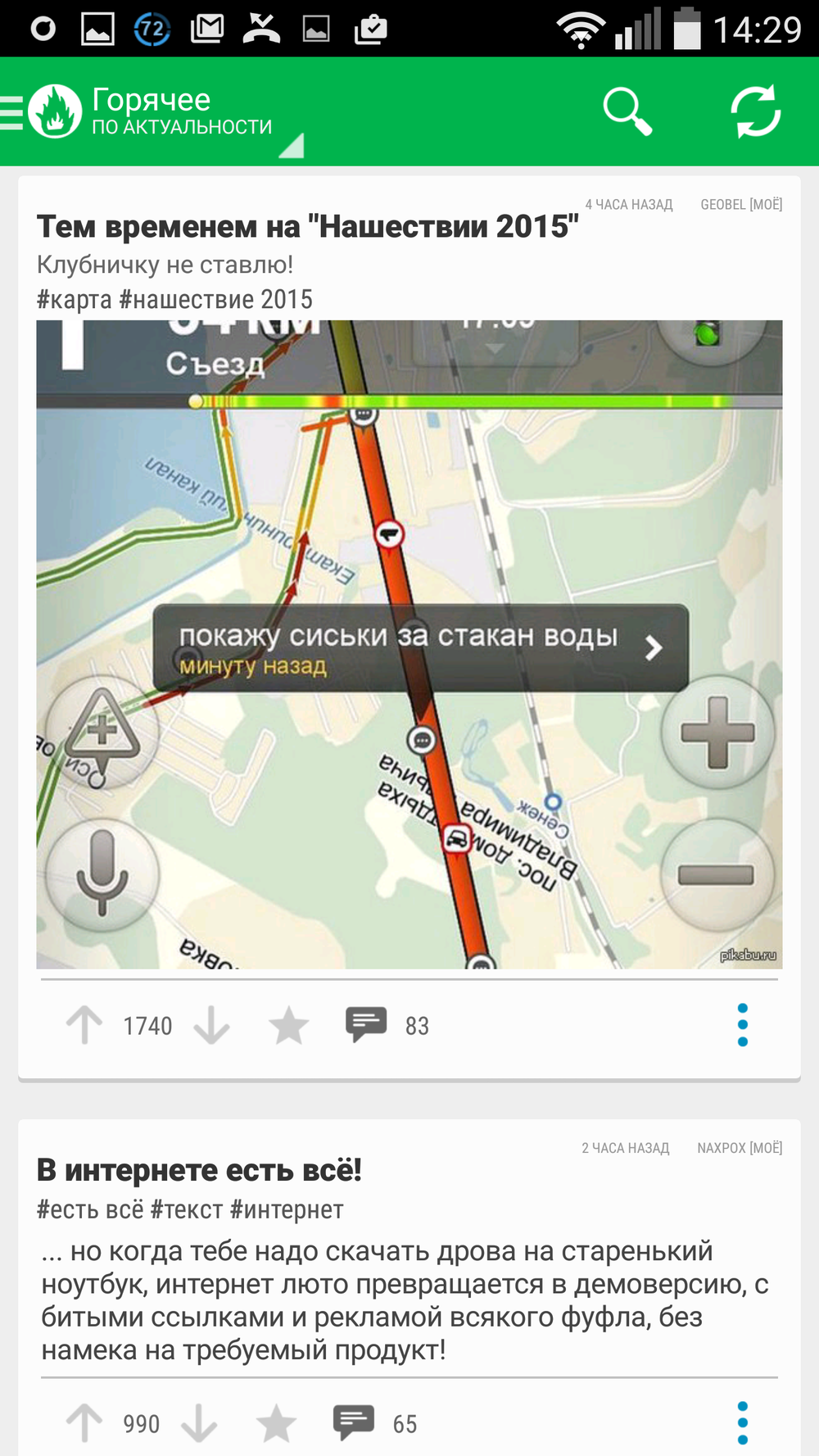The height and width of the screenshot is (1456, 819).
Task: Open the navigation drawer menu
Action: click(11, 112)
